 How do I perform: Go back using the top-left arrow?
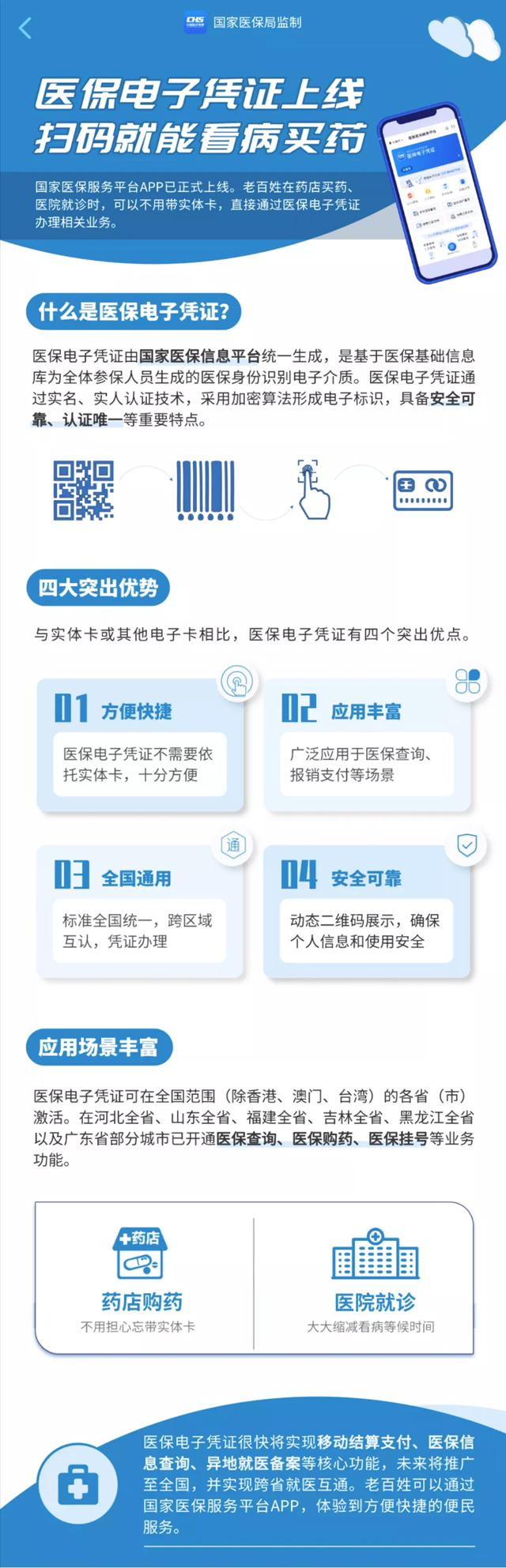click(x=25, y=28)
